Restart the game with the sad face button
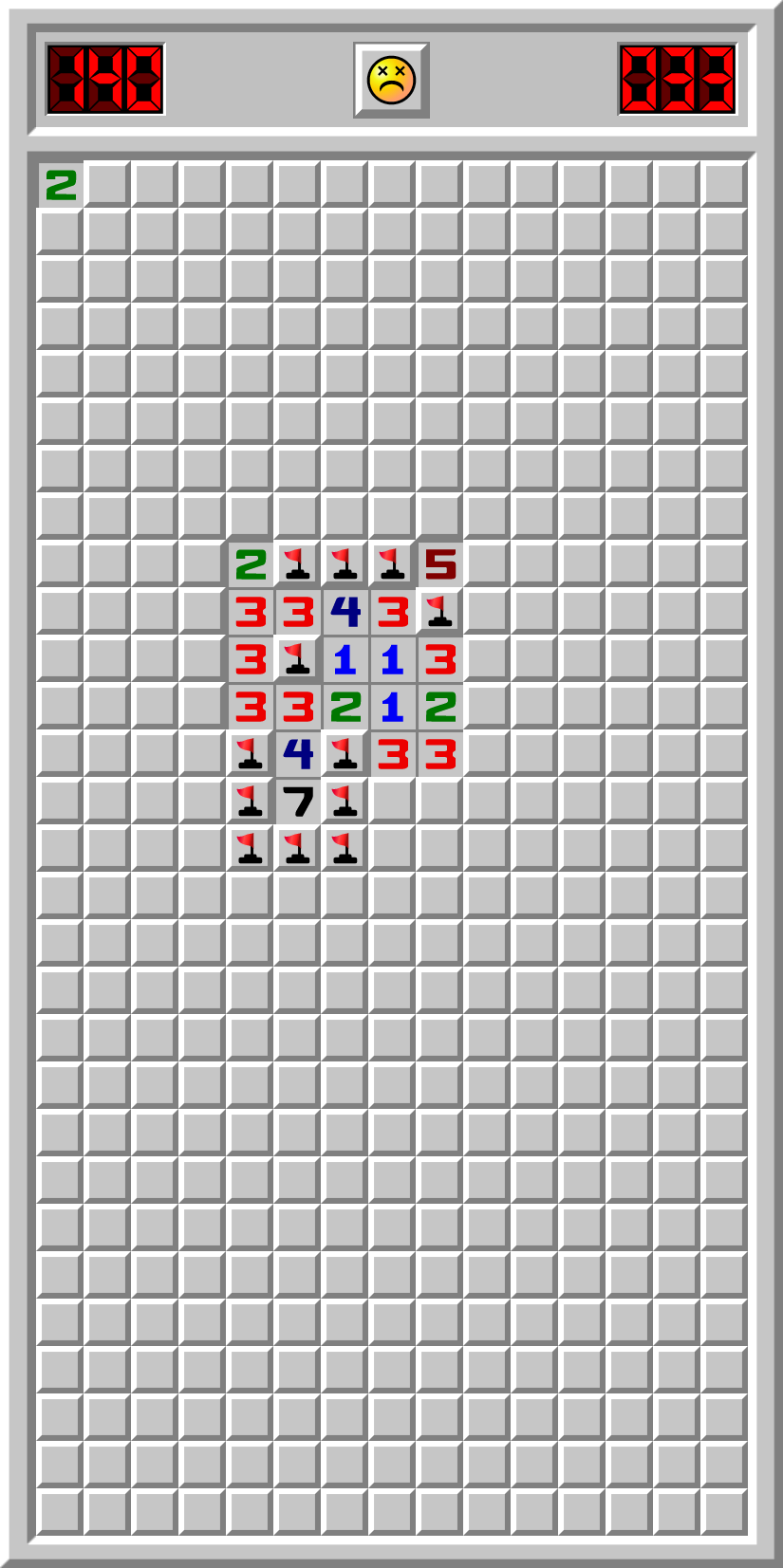The width and height of the screenshot is (783, 1568). 391,80
